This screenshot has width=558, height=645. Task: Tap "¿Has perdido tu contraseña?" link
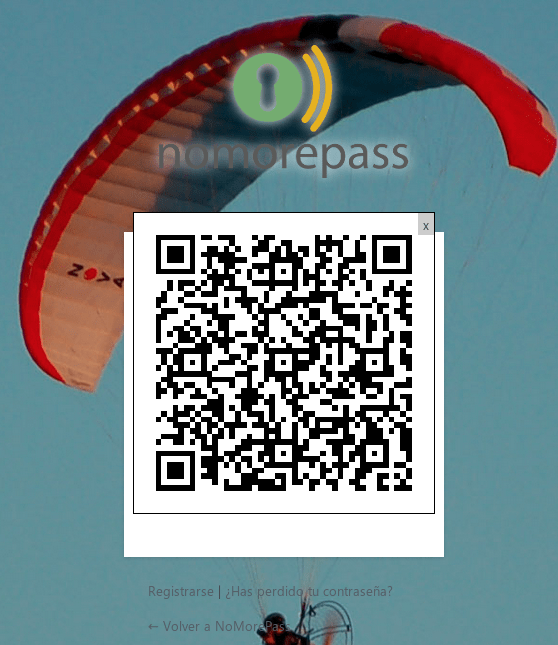(309, 591)
